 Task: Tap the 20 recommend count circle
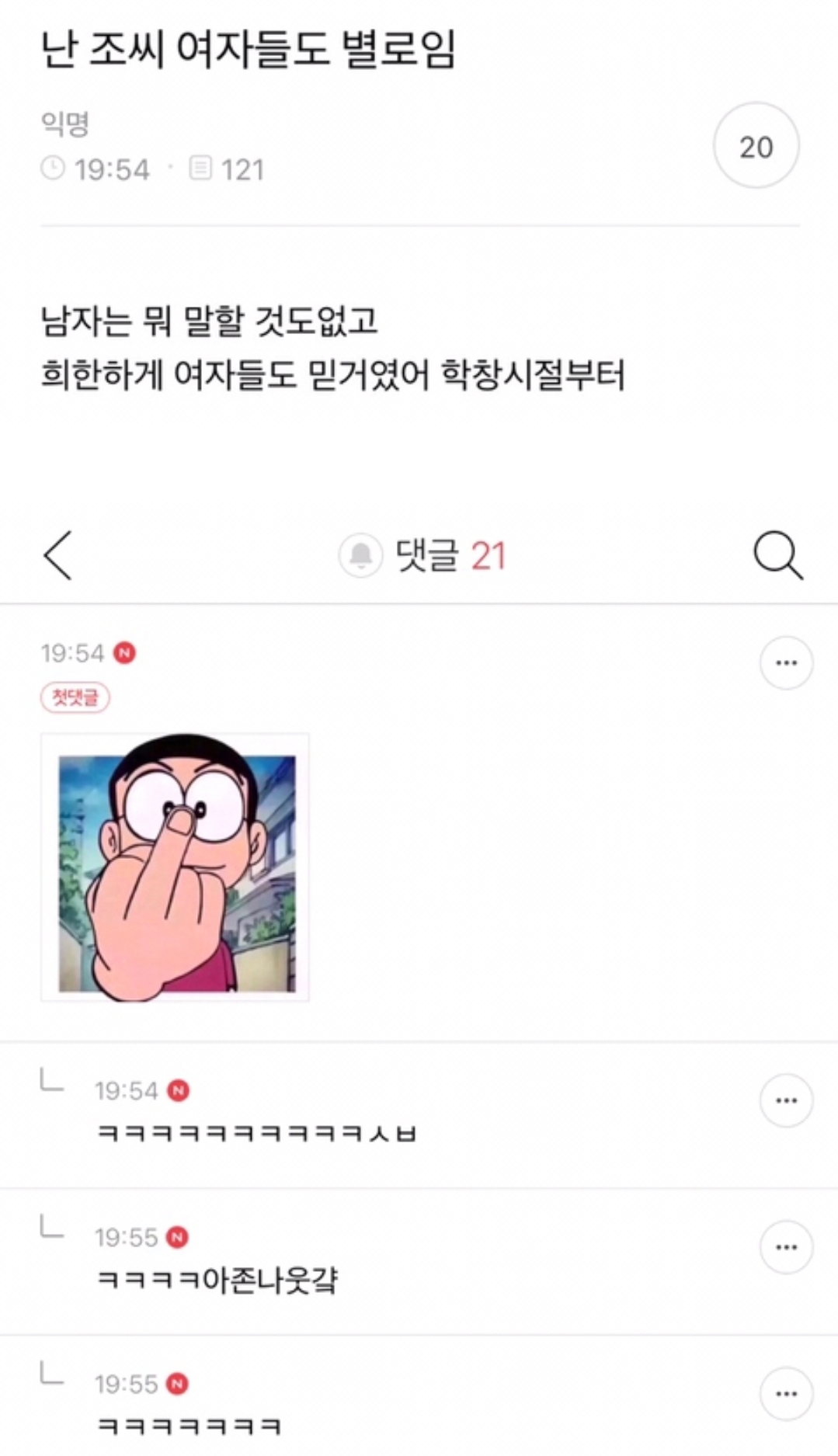[756, 146]
